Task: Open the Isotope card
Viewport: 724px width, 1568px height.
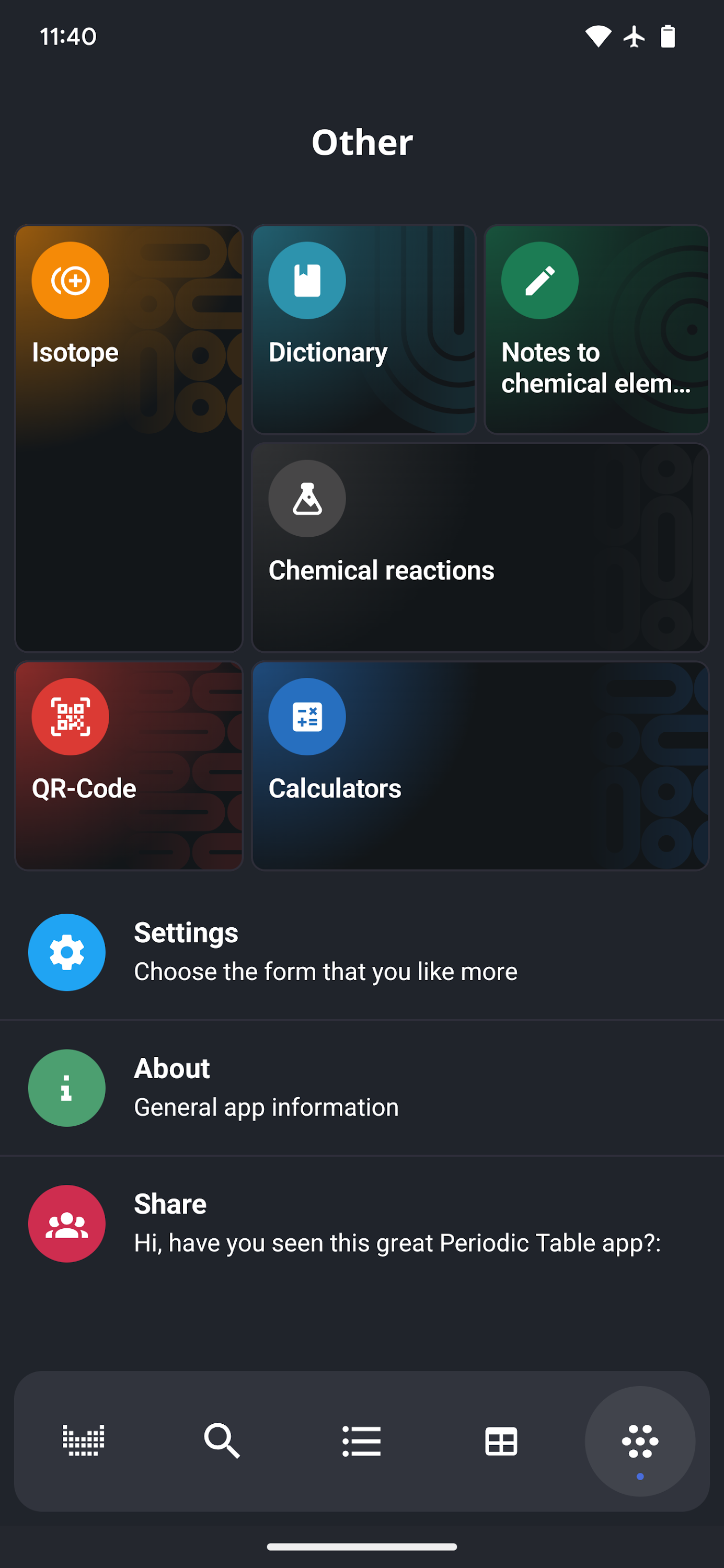Action: [129, 439]
